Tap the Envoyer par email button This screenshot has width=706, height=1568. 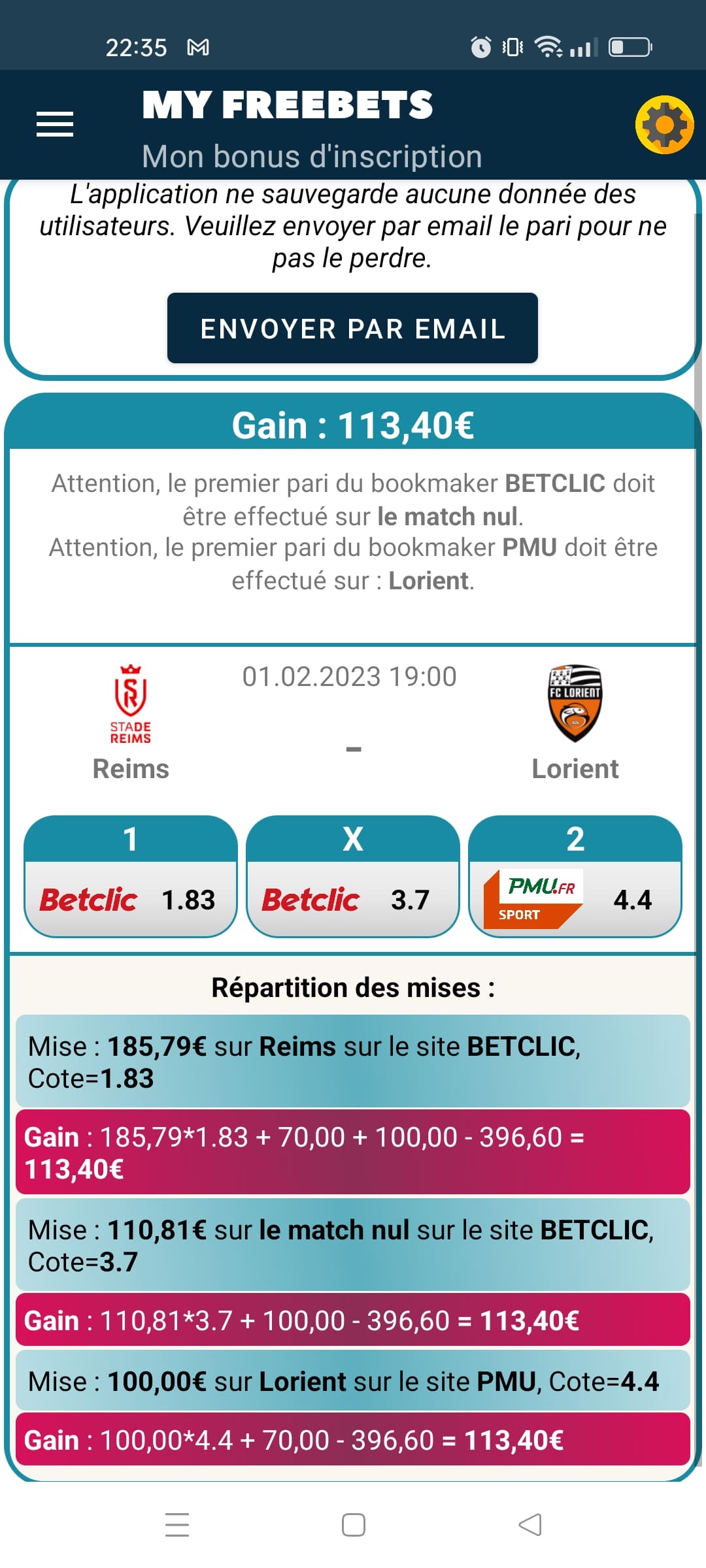352,328
